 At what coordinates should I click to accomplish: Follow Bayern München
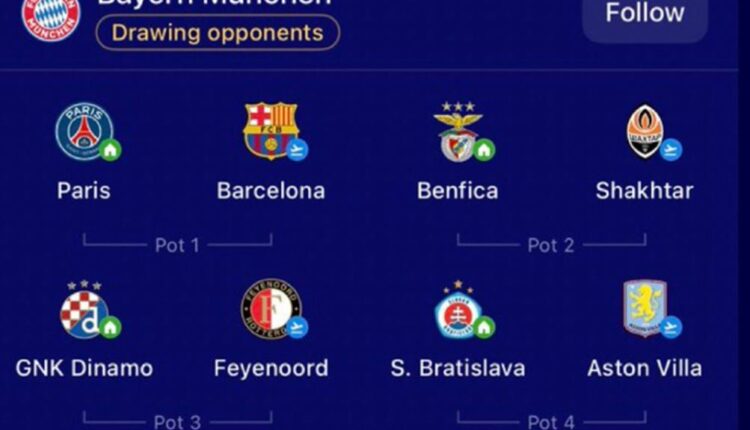click(x=644, y=15)
